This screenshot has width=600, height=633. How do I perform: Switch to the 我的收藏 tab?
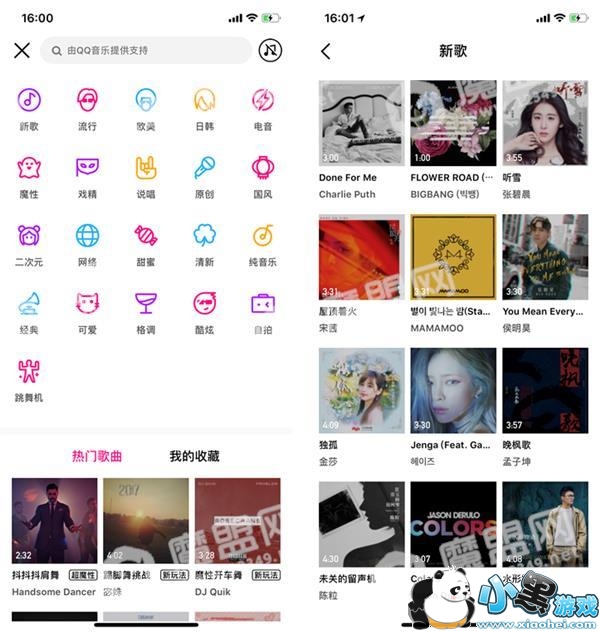pos(194,456)
